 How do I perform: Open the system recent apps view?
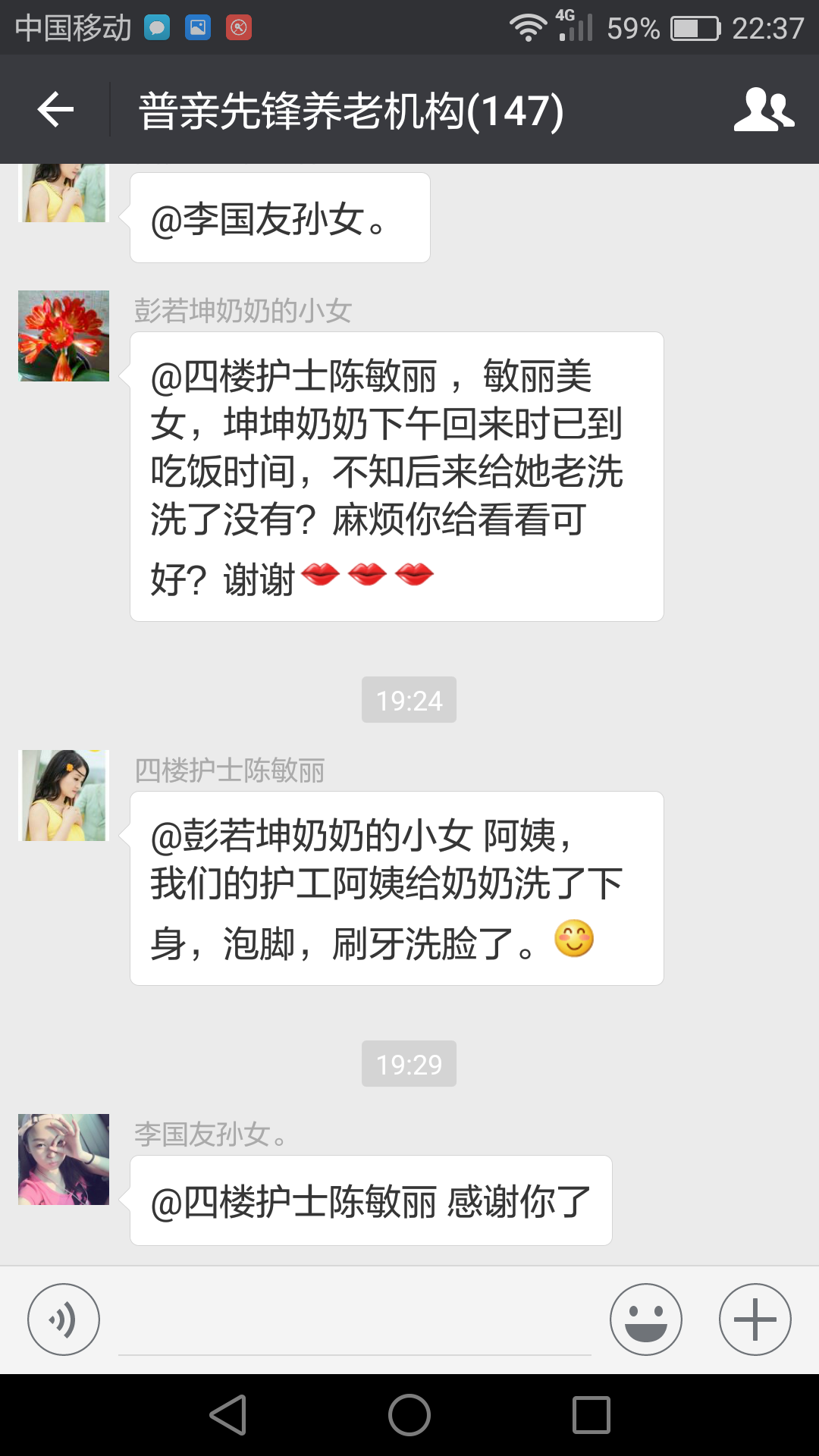pos(591,1415)
